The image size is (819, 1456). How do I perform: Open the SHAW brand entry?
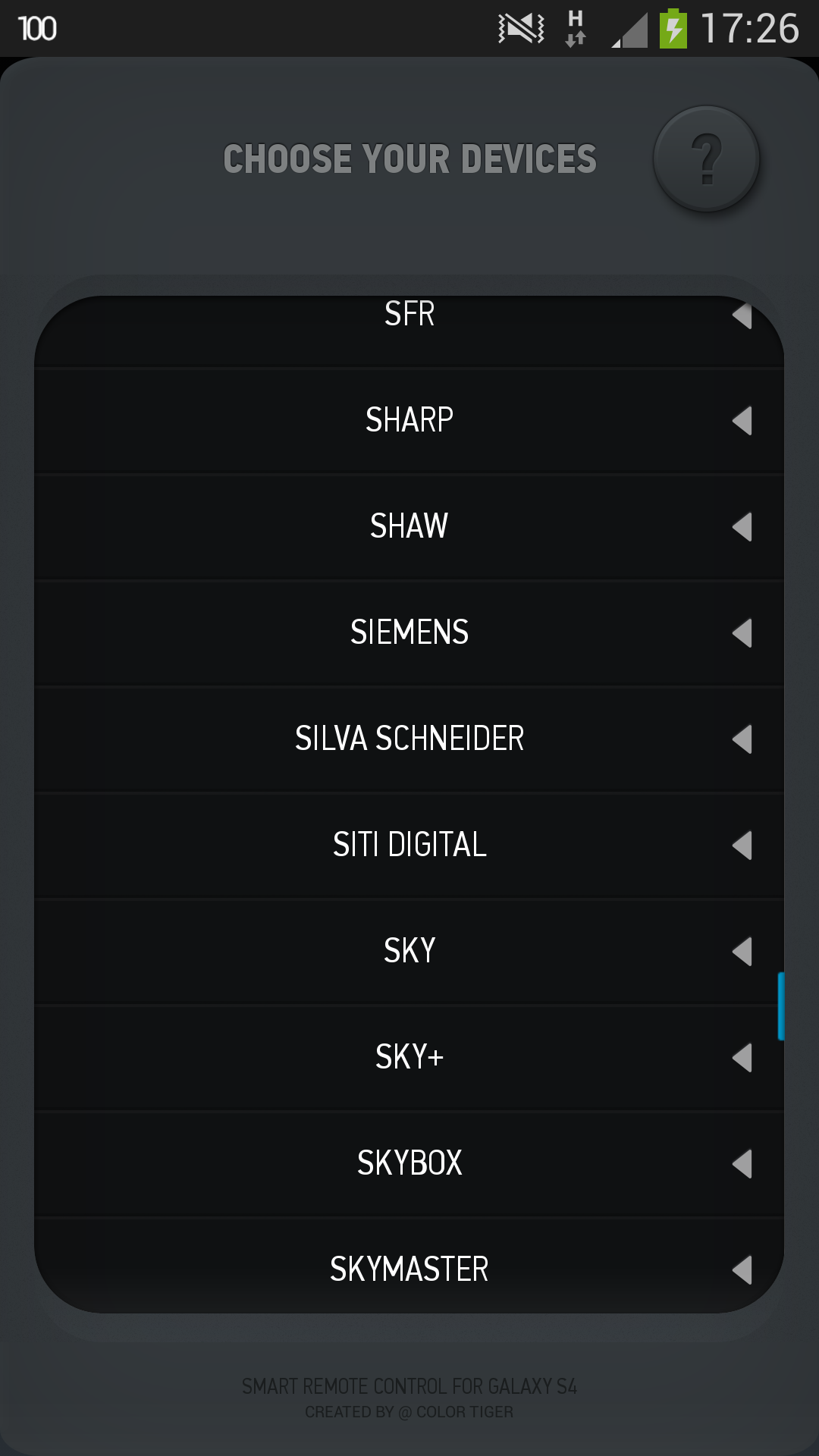point(409,526)
